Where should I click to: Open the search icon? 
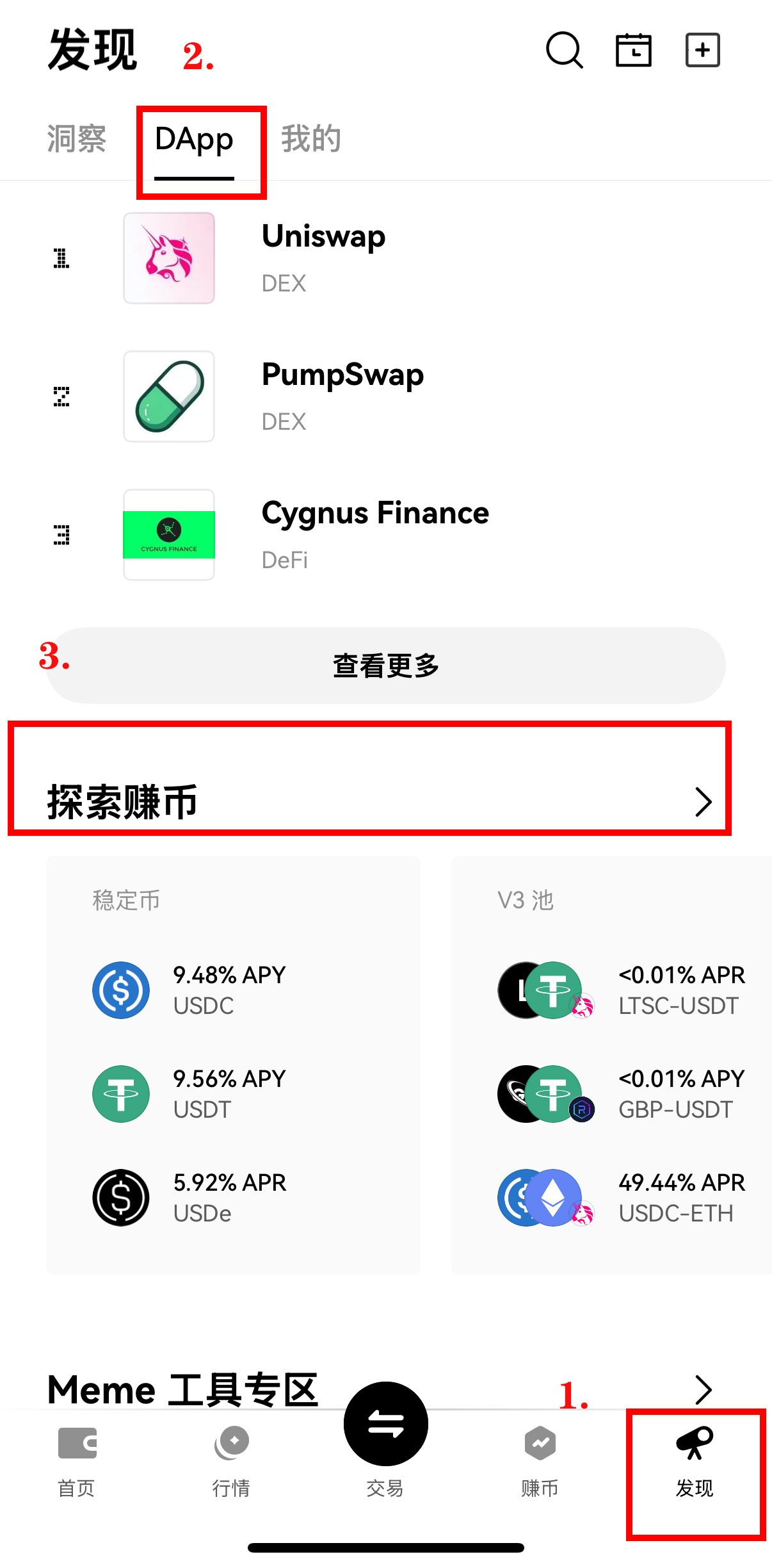pyautogui.click(x=564, y=50)
